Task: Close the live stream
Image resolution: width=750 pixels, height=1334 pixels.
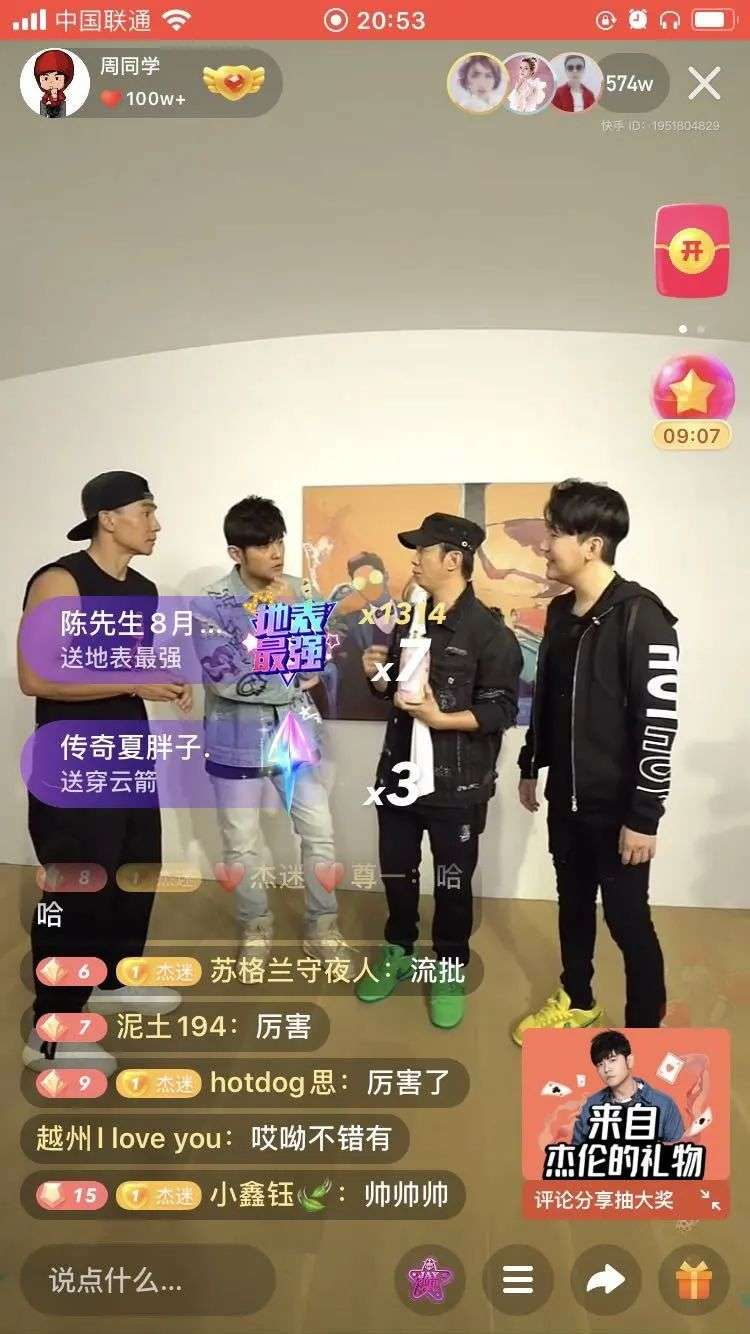Action: point(704,84)
